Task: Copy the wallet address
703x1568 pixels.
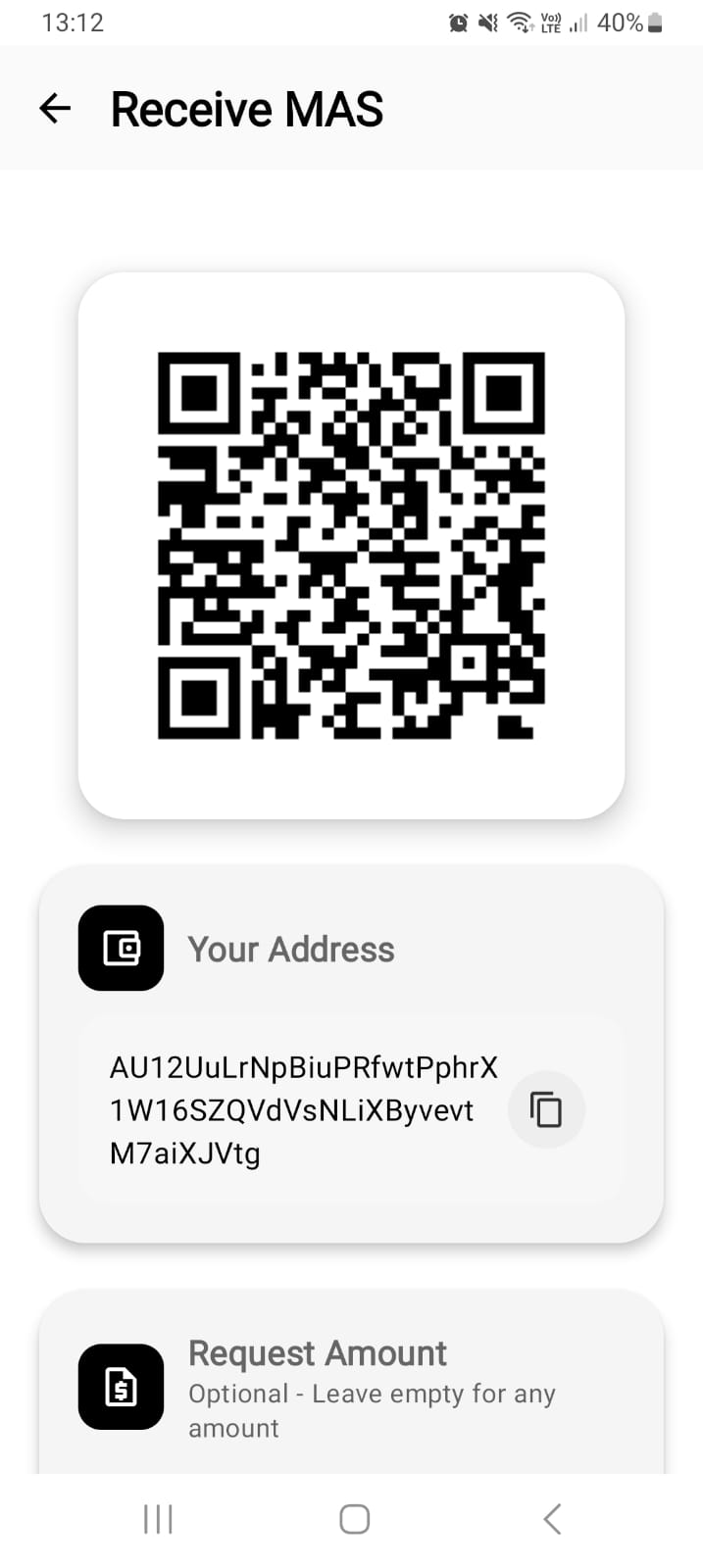Action: click(546, 1110)
